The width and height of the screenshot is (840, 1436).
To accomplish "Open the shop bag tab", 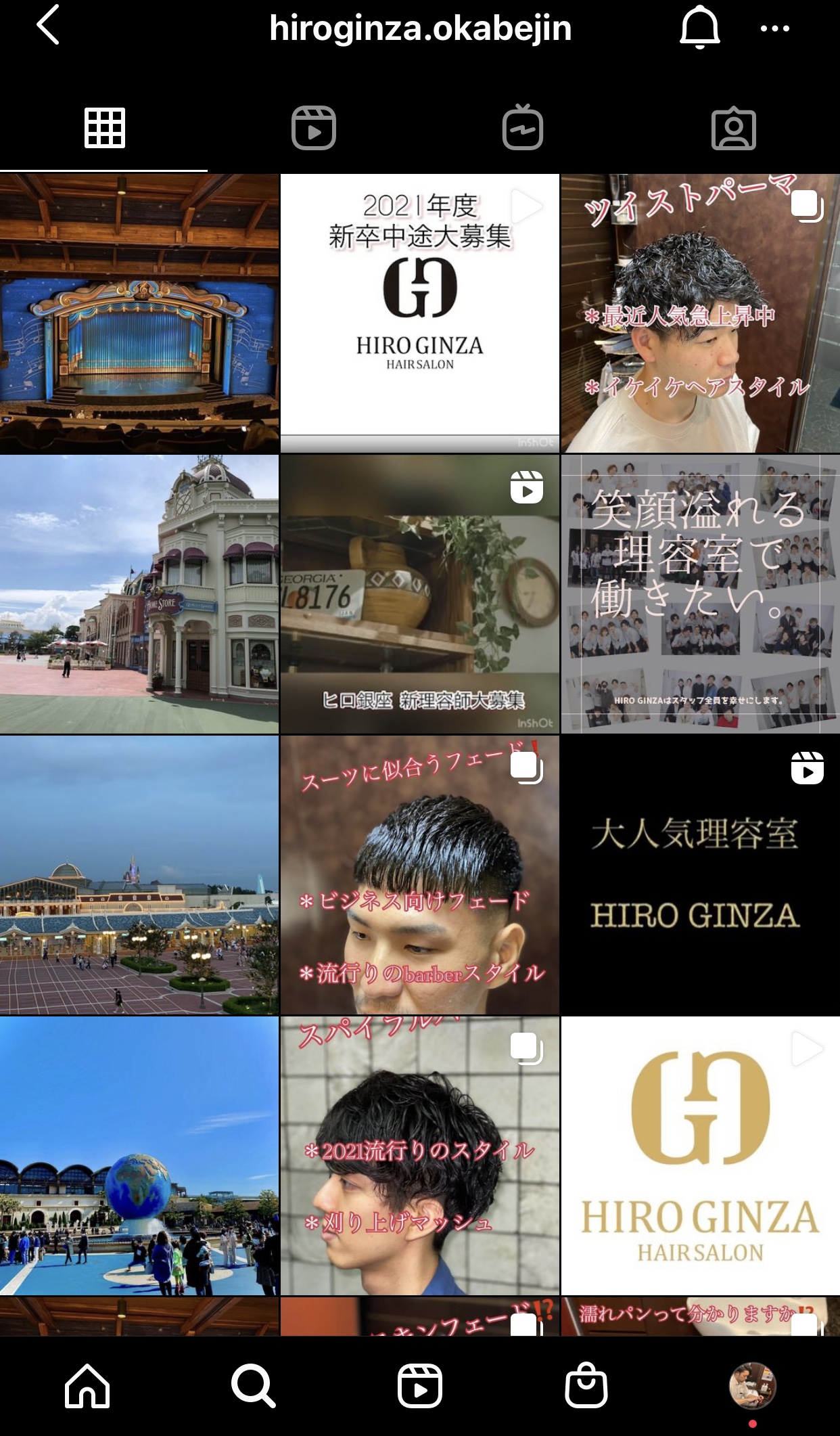I will click(586, 1385).
